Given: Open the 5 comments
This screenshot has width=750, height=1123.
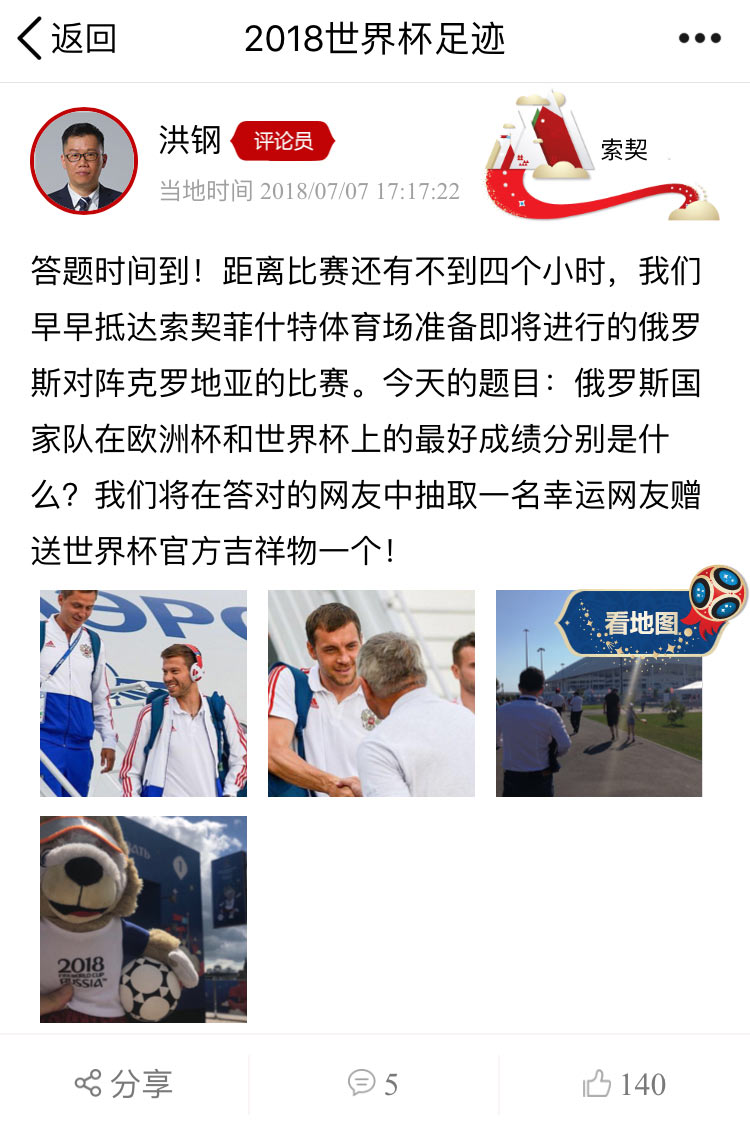Looking at the screenshot, I should point(373,1084).
